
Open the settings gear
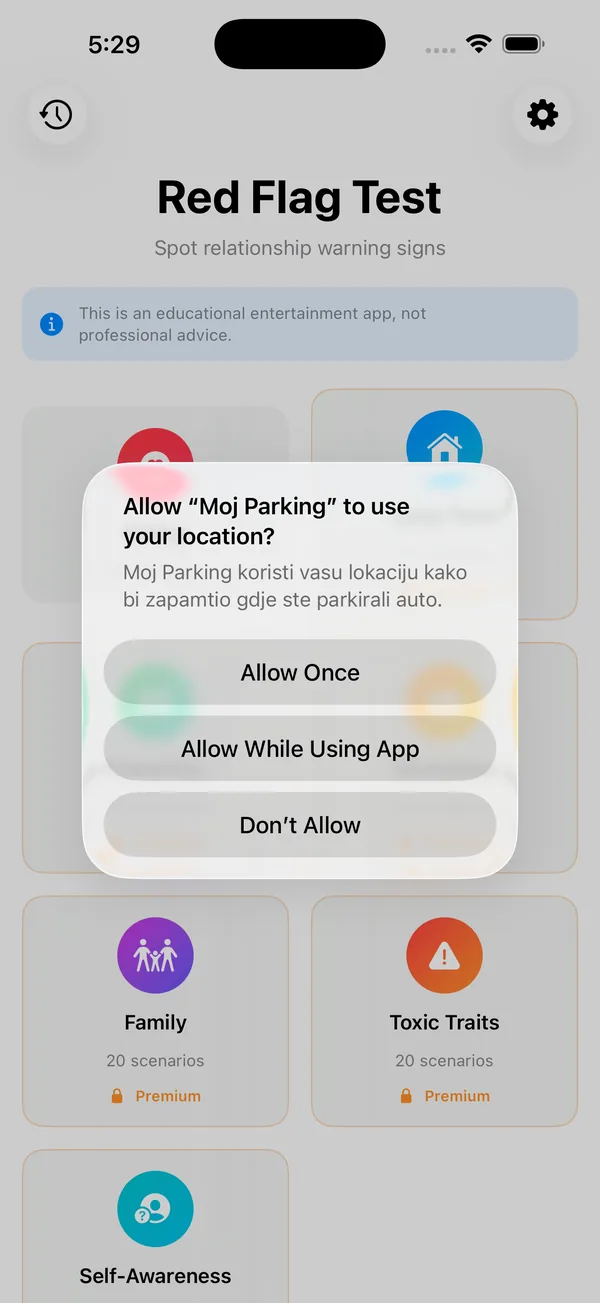[x=543, y=115]
